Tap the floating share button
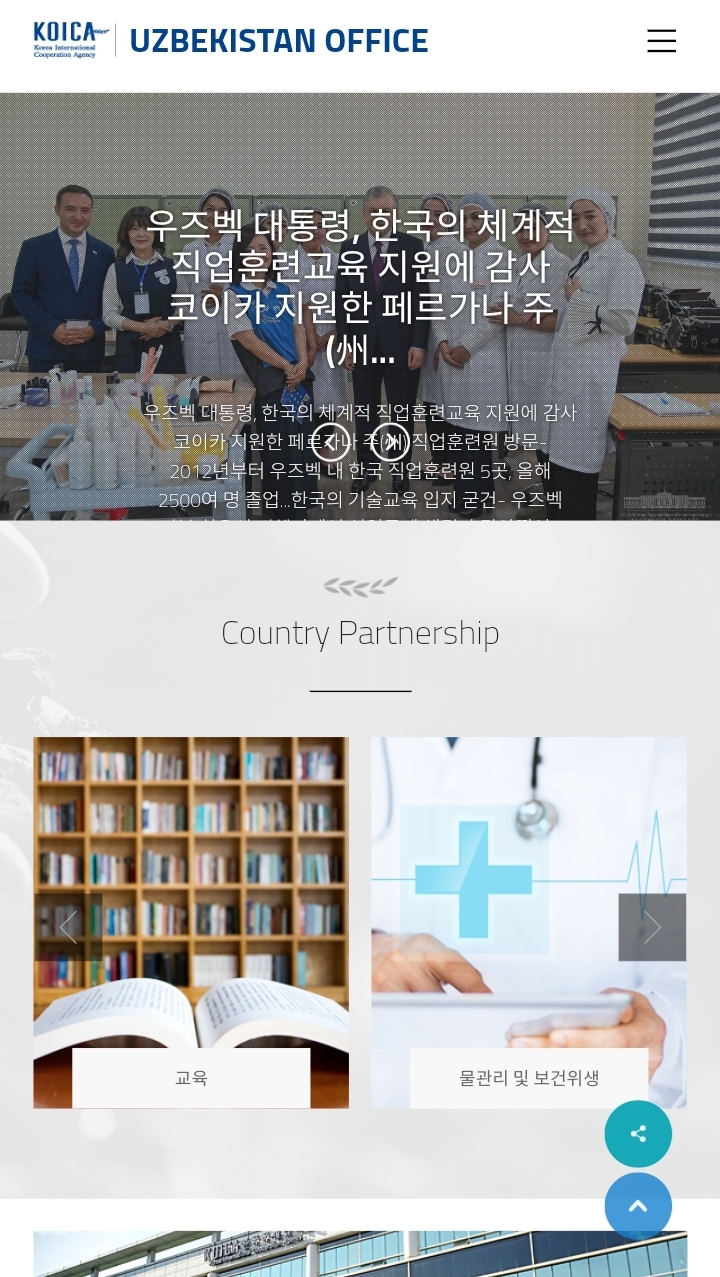This screenshot has height=1277, width=720. tap(638, 1134)
